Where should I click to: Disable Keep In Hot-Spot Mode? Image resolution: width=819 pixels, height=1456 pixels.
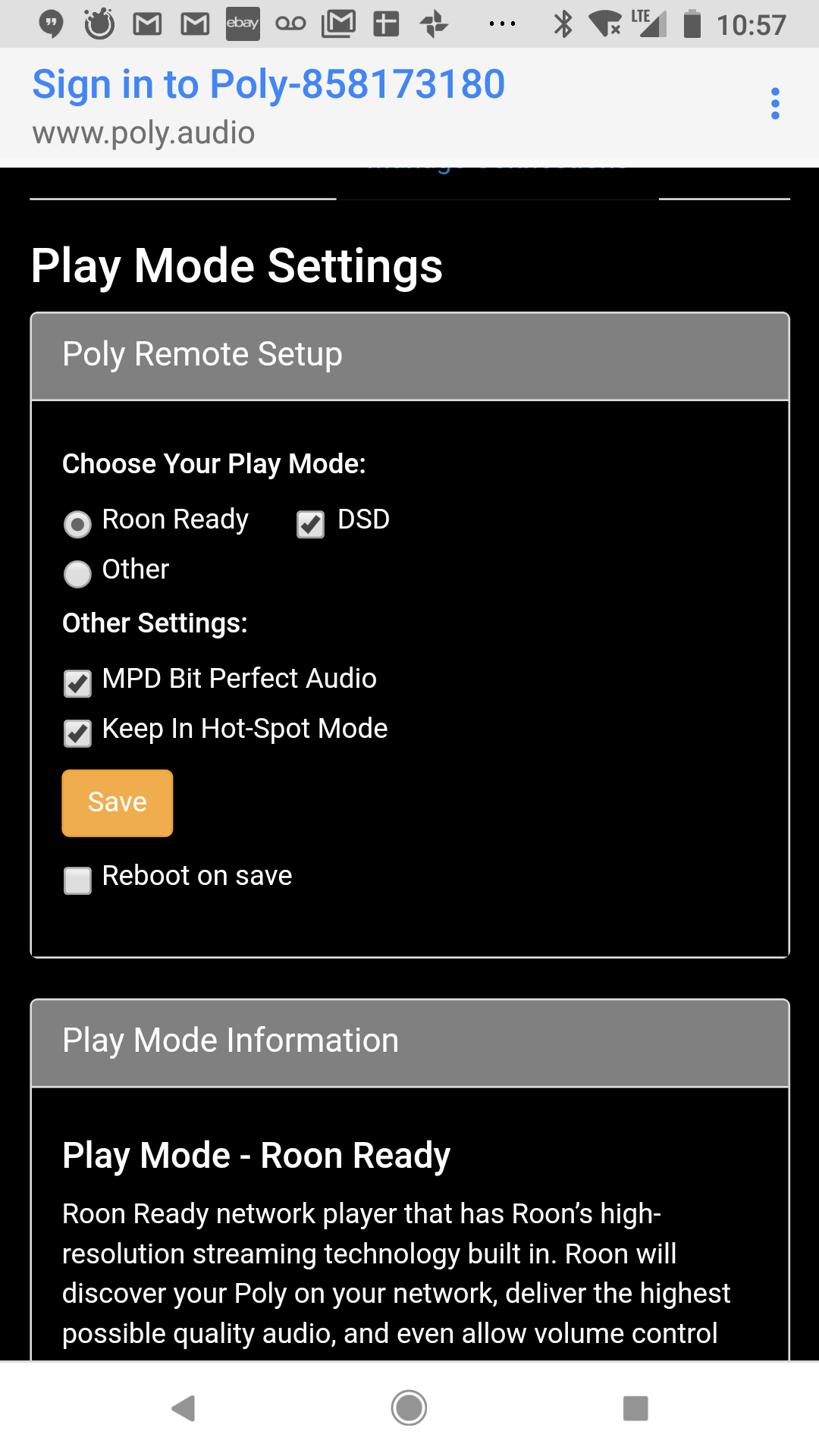[x=77, y=733]
